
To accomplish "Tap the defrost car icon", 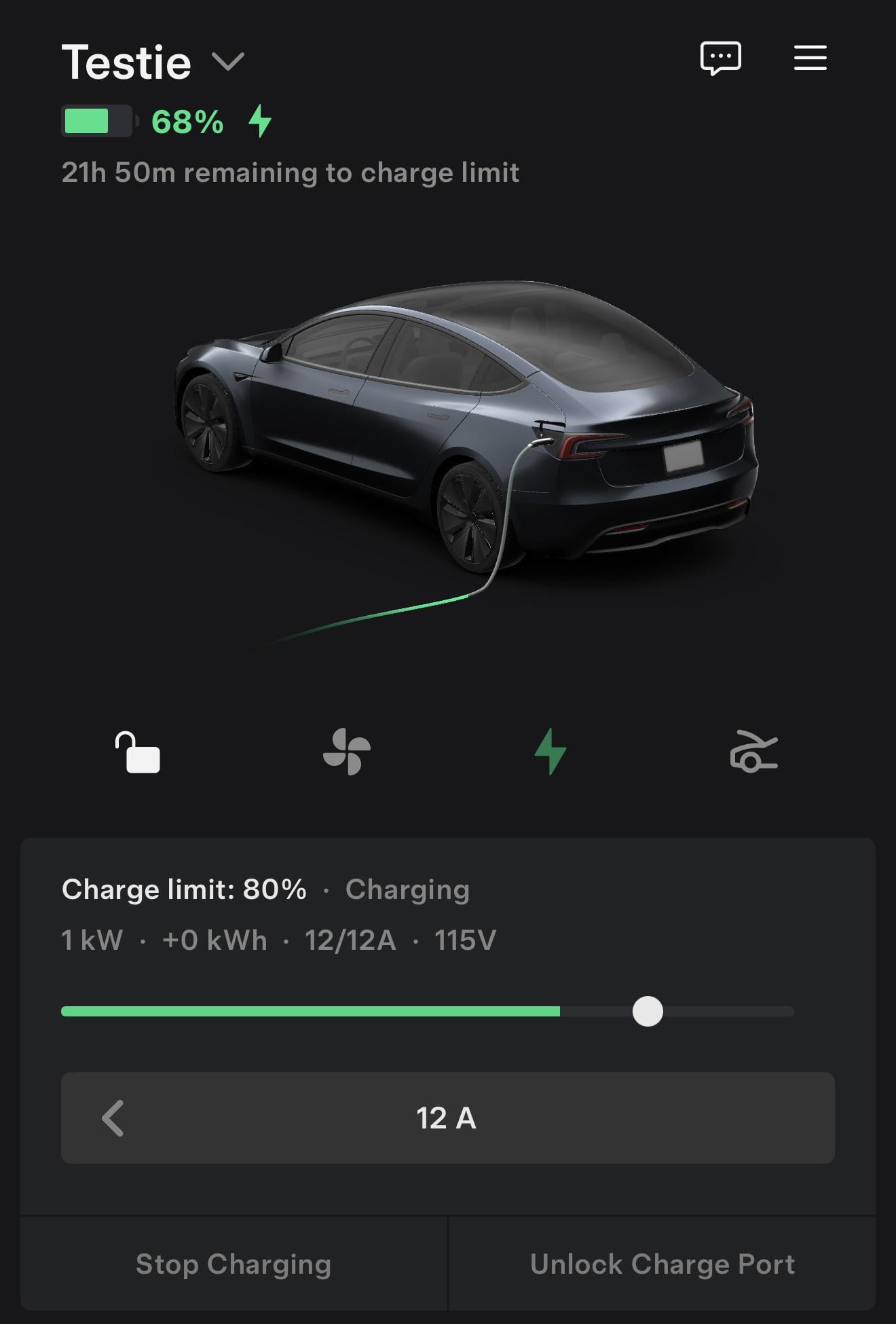I will click(x=753, y=752).
